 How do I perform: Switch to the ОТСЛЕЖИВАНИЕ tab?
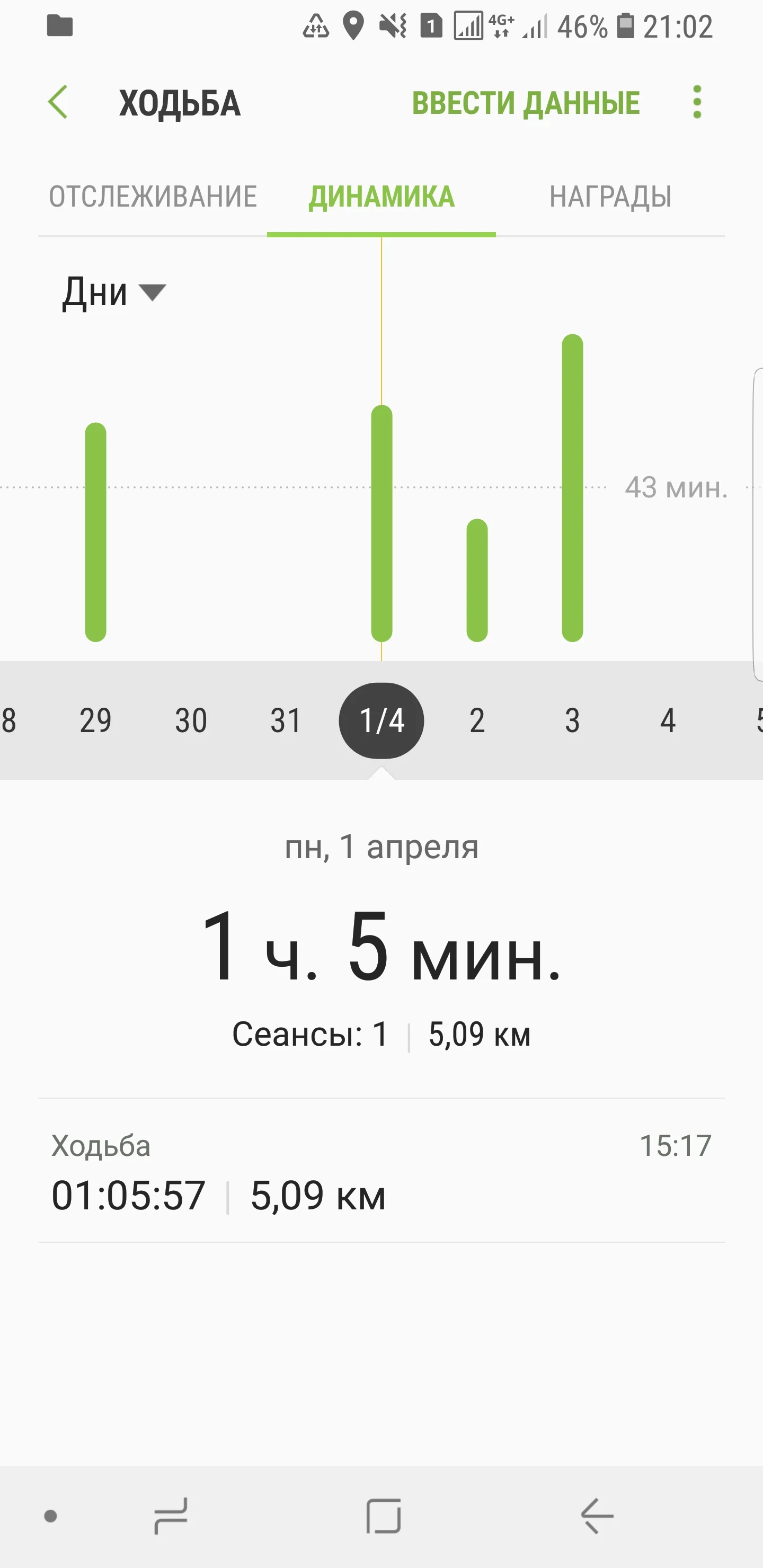[153, 197]
